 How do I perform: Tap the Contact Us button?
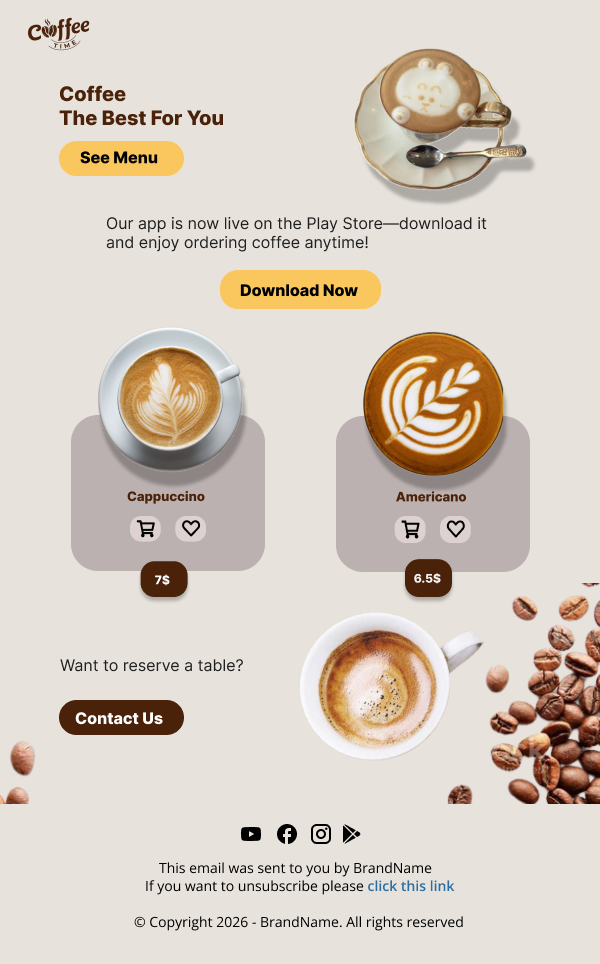pos(121,718)
